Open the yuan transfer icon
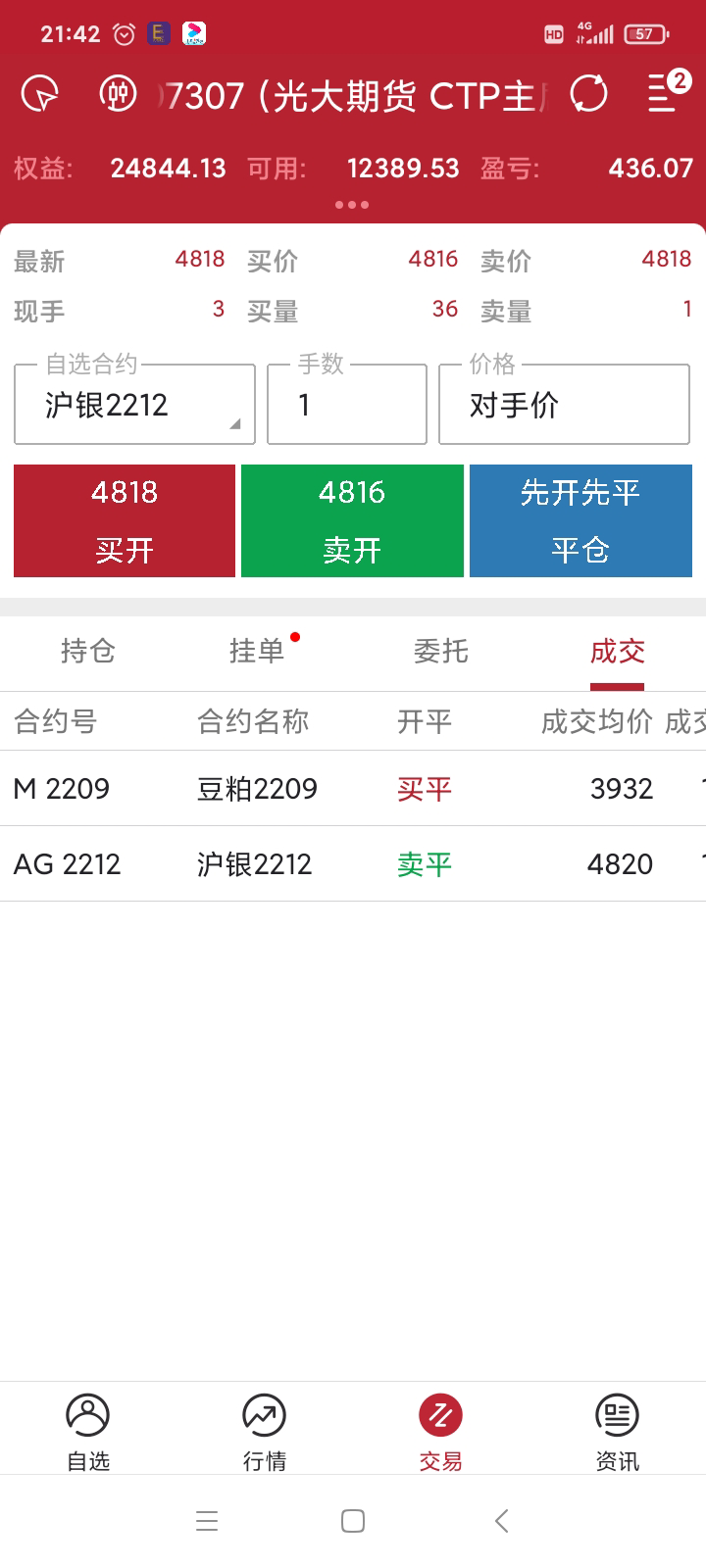Viewport: 706px width, 1568px height. (x=118, y=94)
